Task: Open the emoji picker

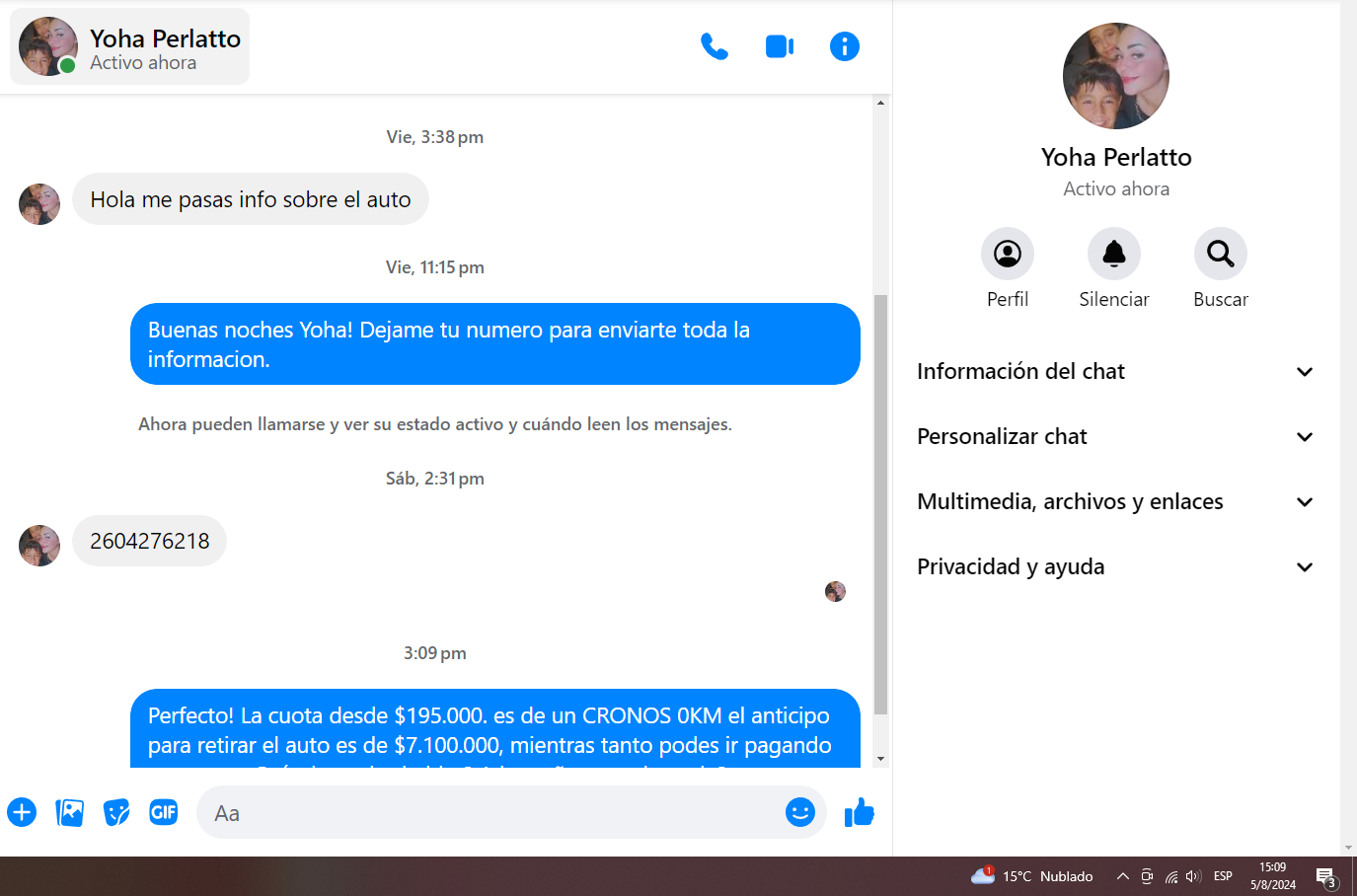Action: click(799, 812)
